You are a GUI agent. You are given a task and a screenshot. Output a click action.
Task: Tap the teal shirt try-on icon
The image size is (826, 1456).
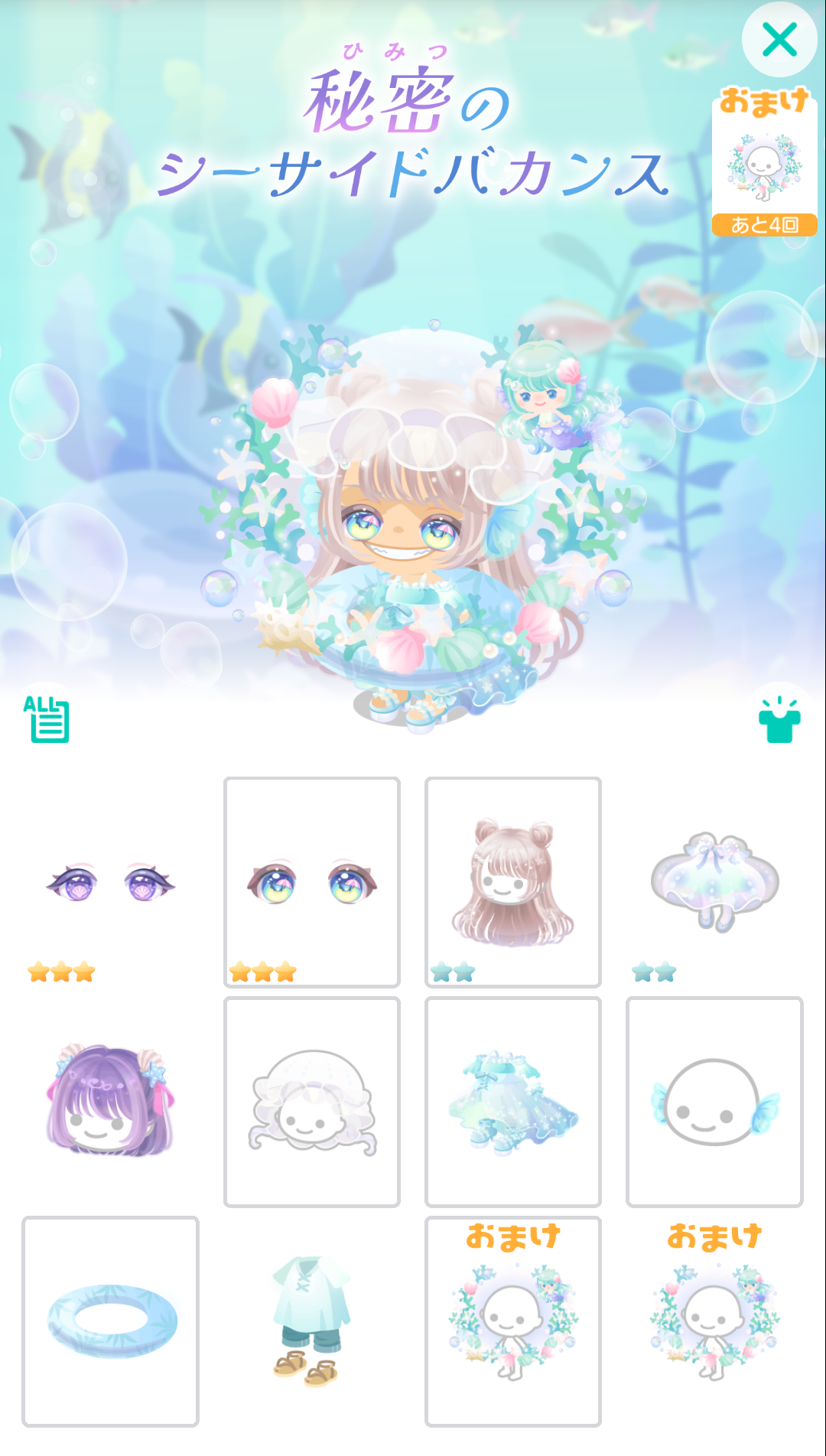(x=779, y=721)
